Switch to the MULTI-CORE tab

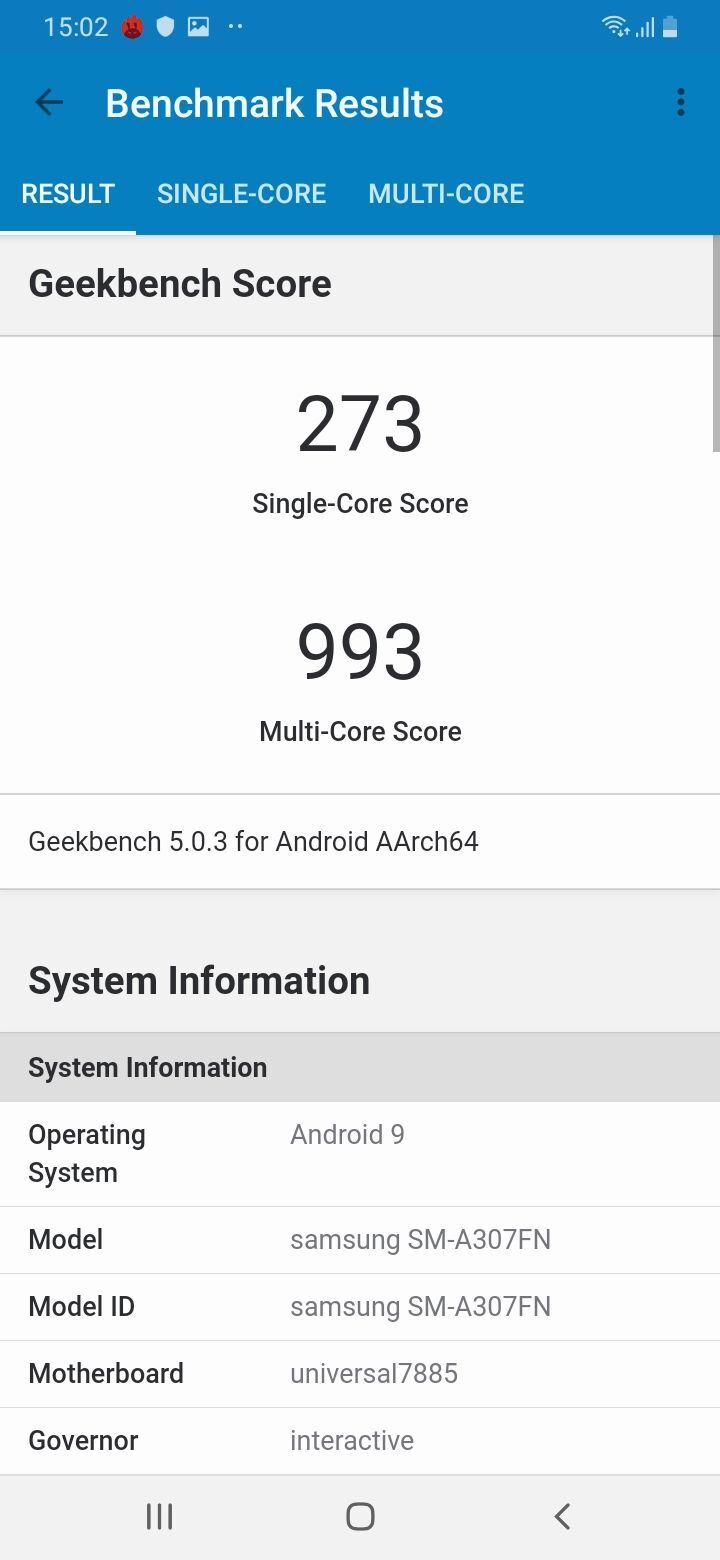447,193
